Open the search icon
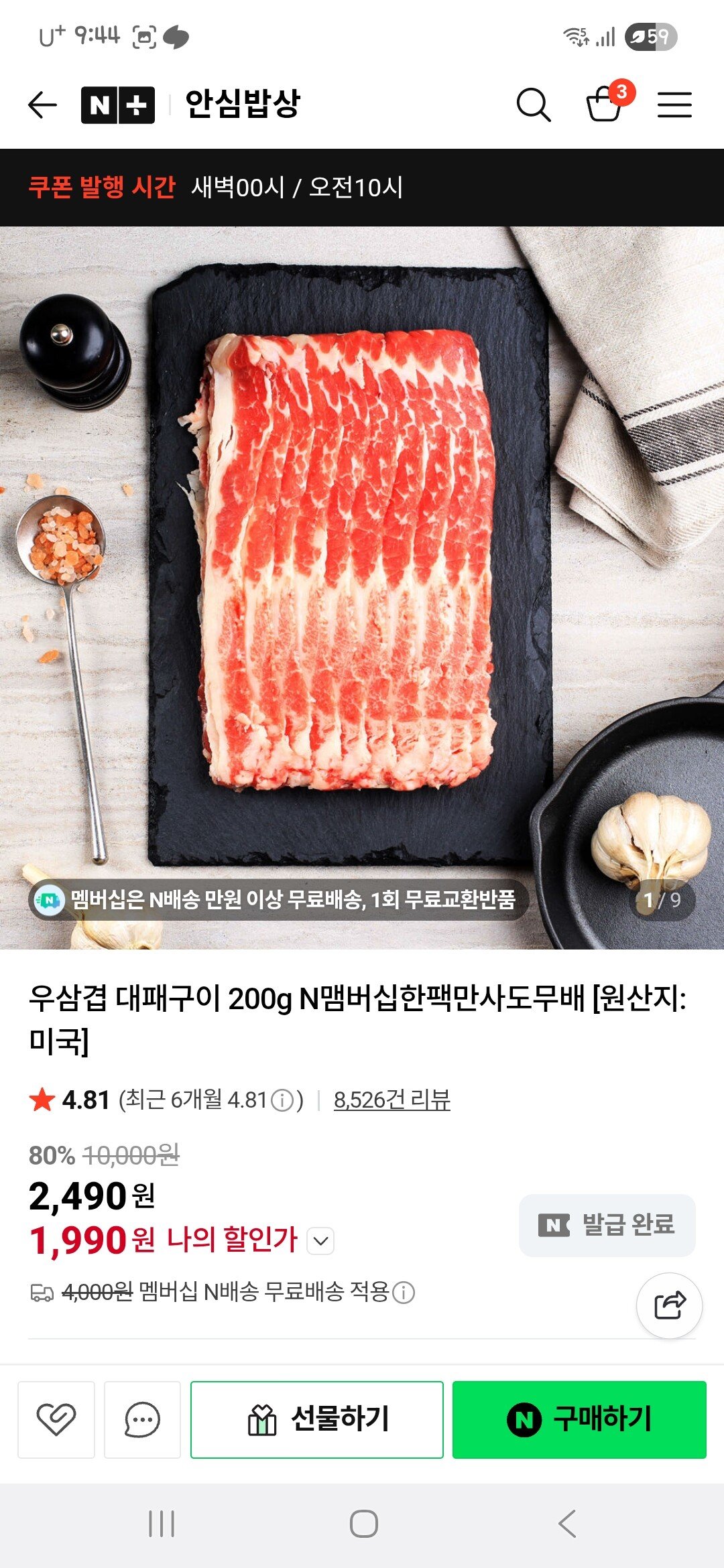Screen dimensions: 724x1568 pos(533,104)
